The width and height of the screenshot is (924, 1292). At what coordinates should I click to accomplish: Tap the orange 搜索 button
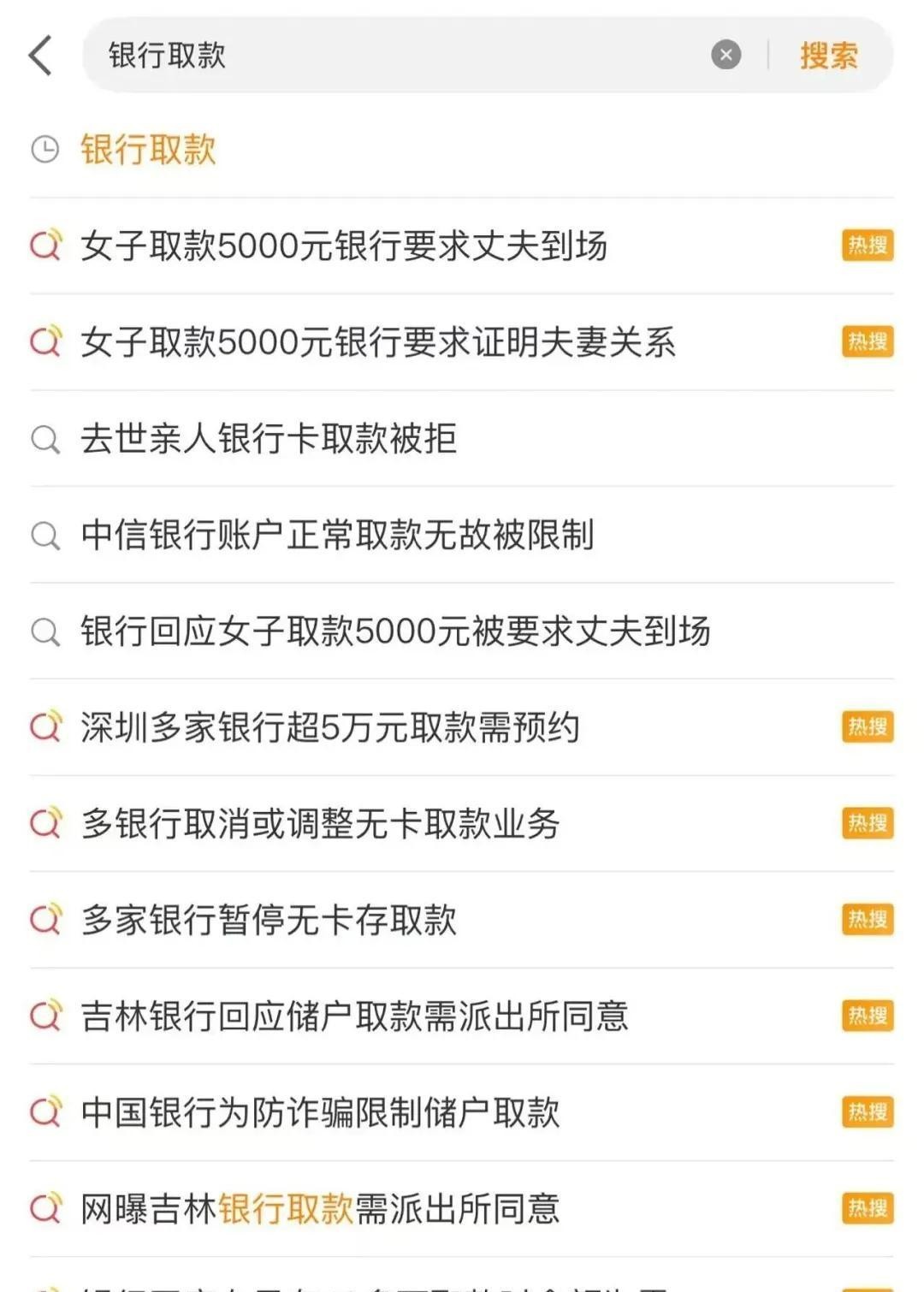tap(828, 56)
